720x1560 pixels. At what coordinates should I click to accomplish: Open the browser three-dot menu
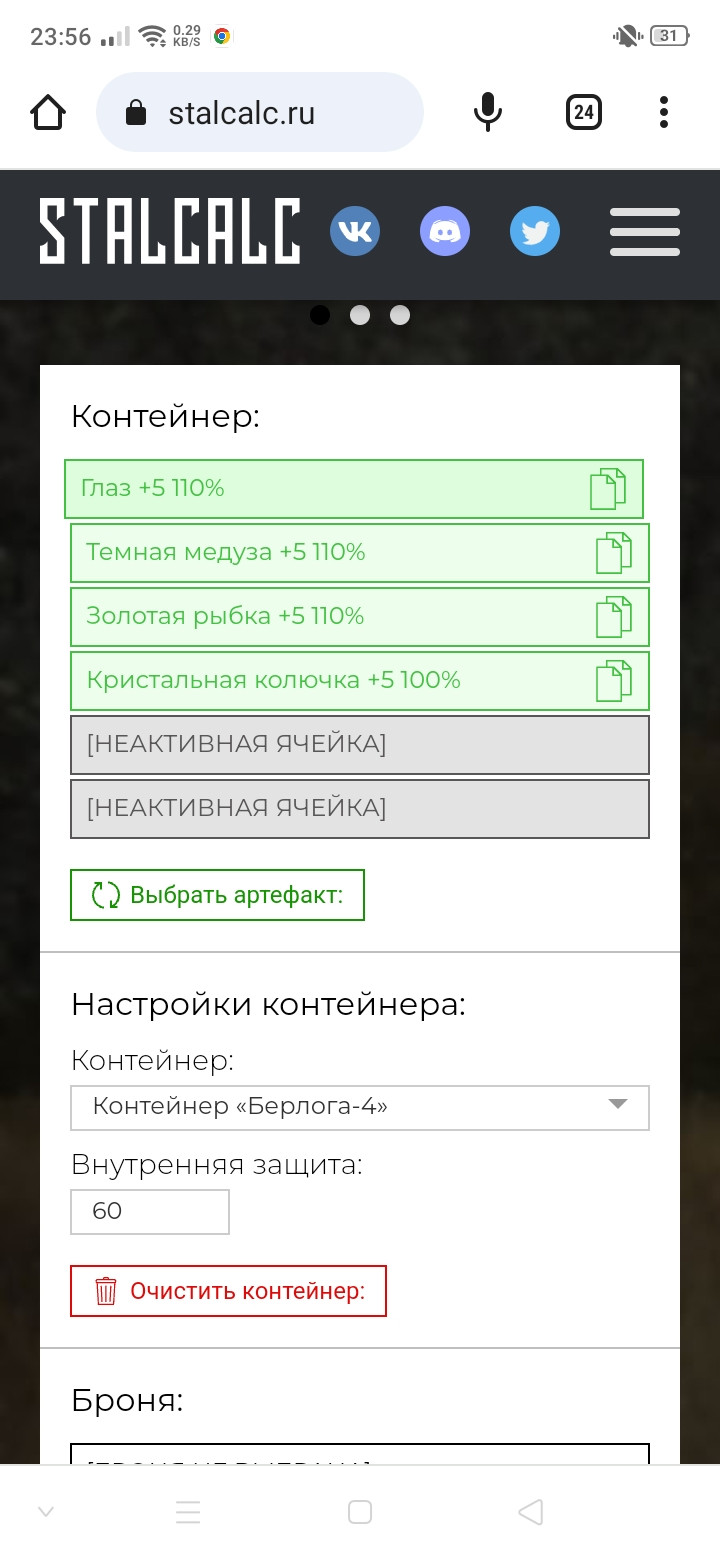point(664,112)
